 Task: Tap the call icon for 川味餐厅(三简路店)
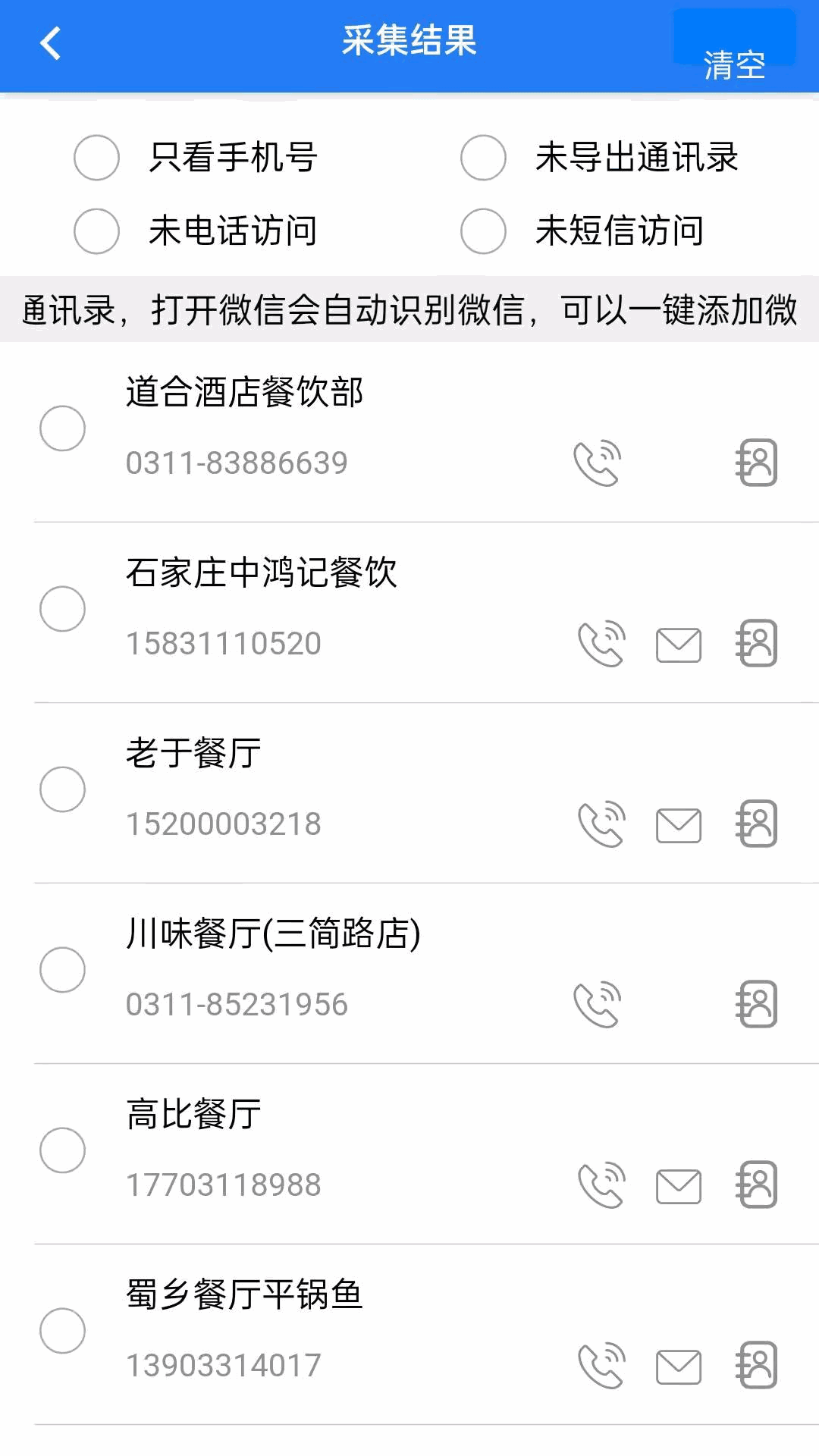pos(598,1004)
